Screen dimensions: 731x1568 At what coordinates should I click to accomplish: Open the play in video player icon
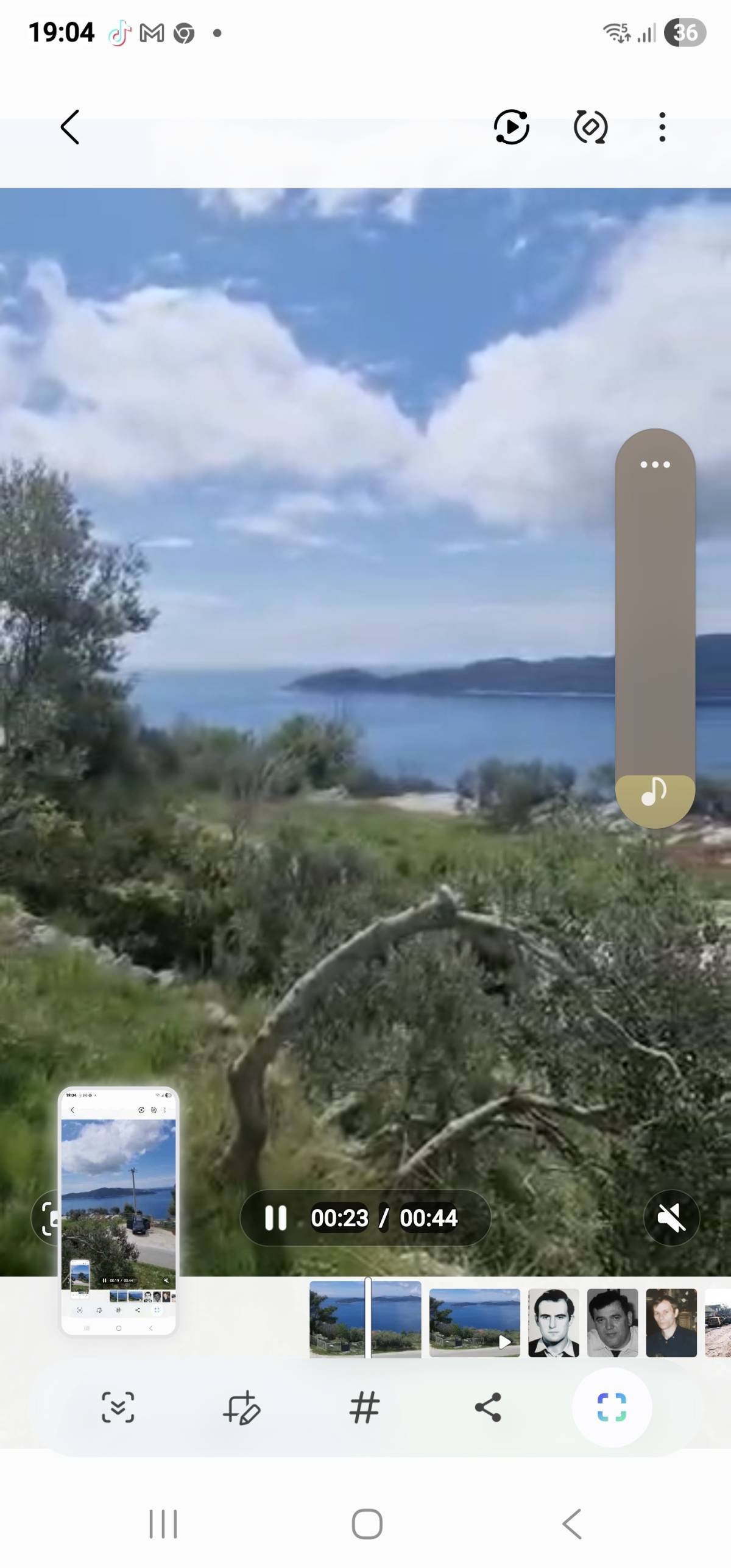point(511,127)
